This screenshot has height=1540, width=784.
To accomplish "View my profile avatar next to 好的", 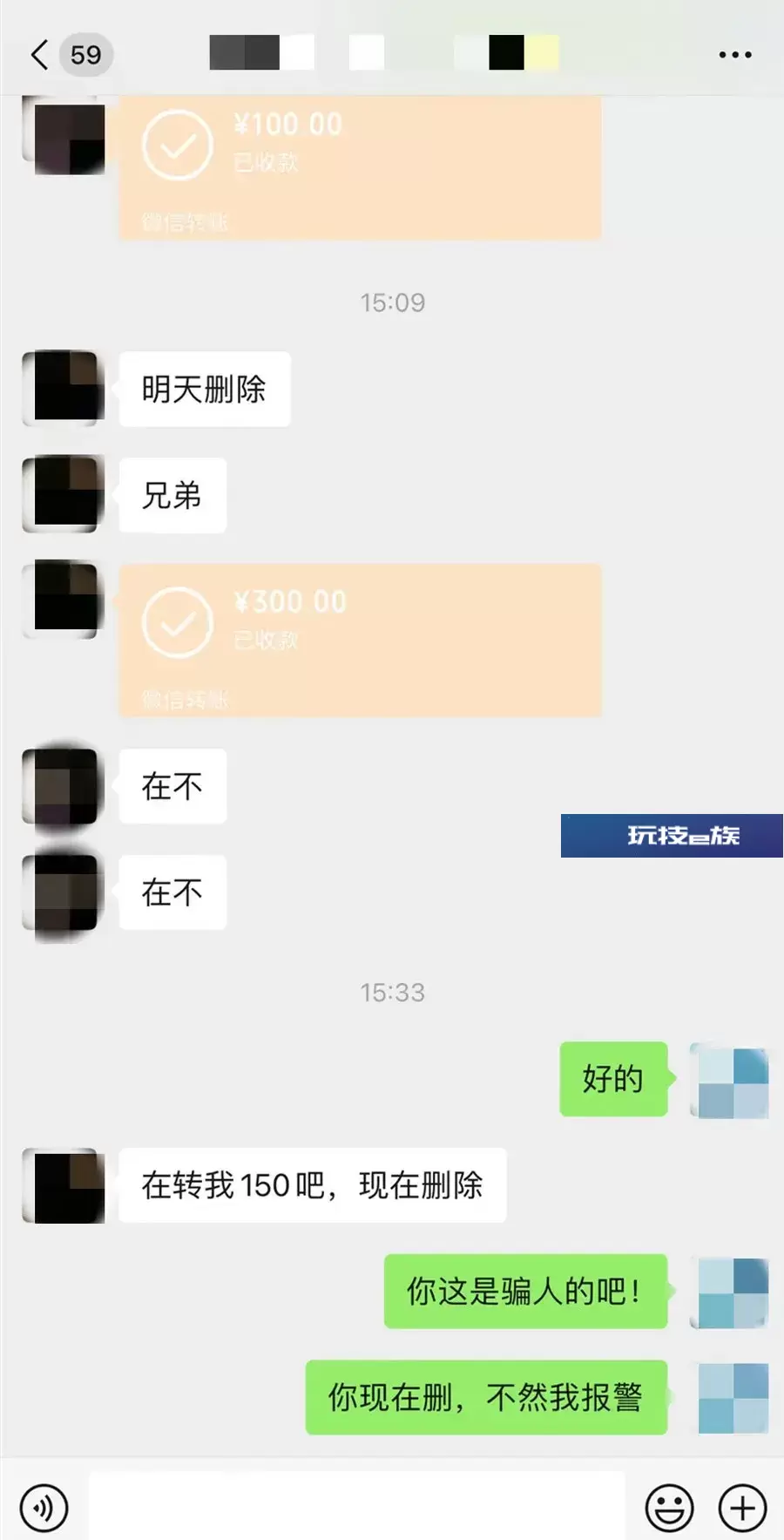I will pyautogui.click(x=729, y=1081).
